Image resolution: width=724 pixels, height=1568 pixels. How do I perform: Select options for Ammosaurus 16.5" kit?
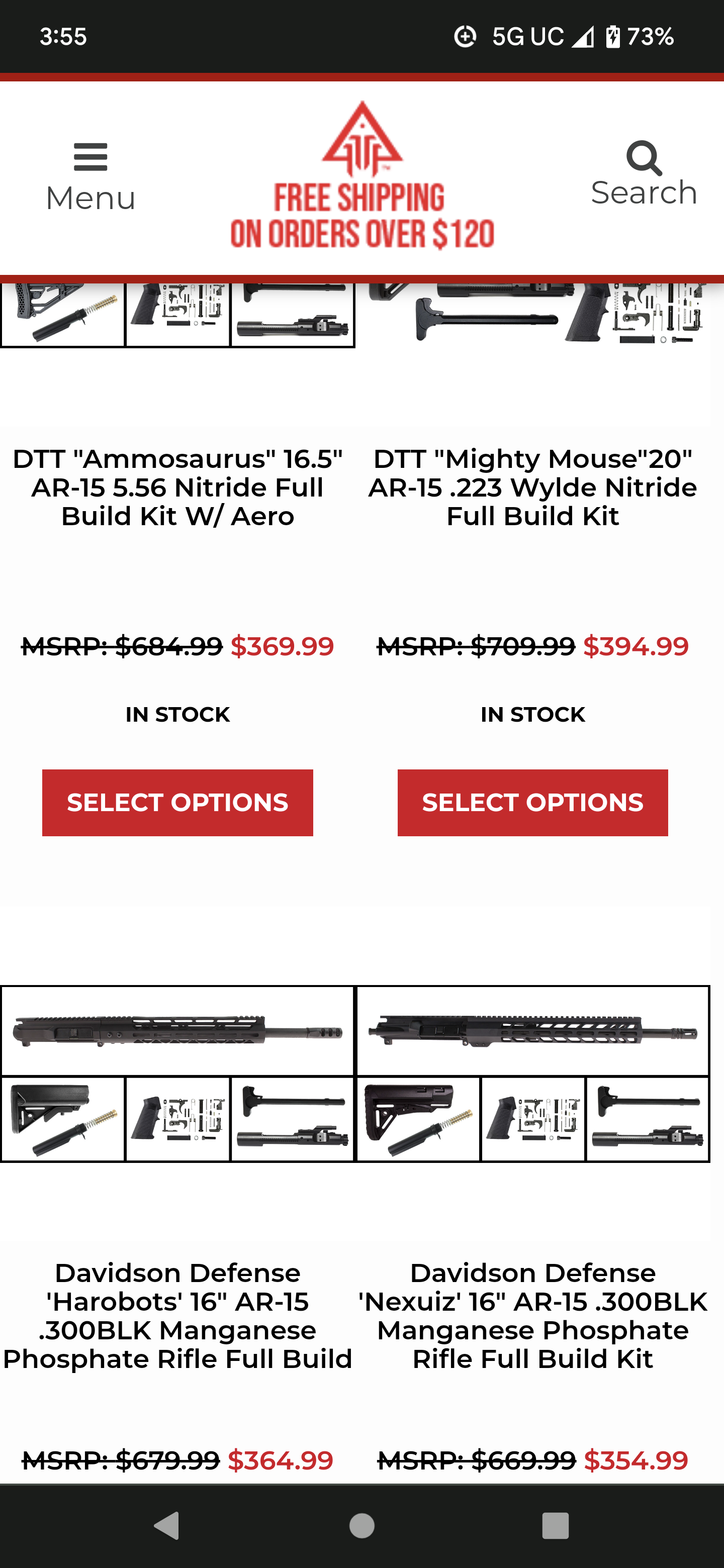tap(177, 802)
